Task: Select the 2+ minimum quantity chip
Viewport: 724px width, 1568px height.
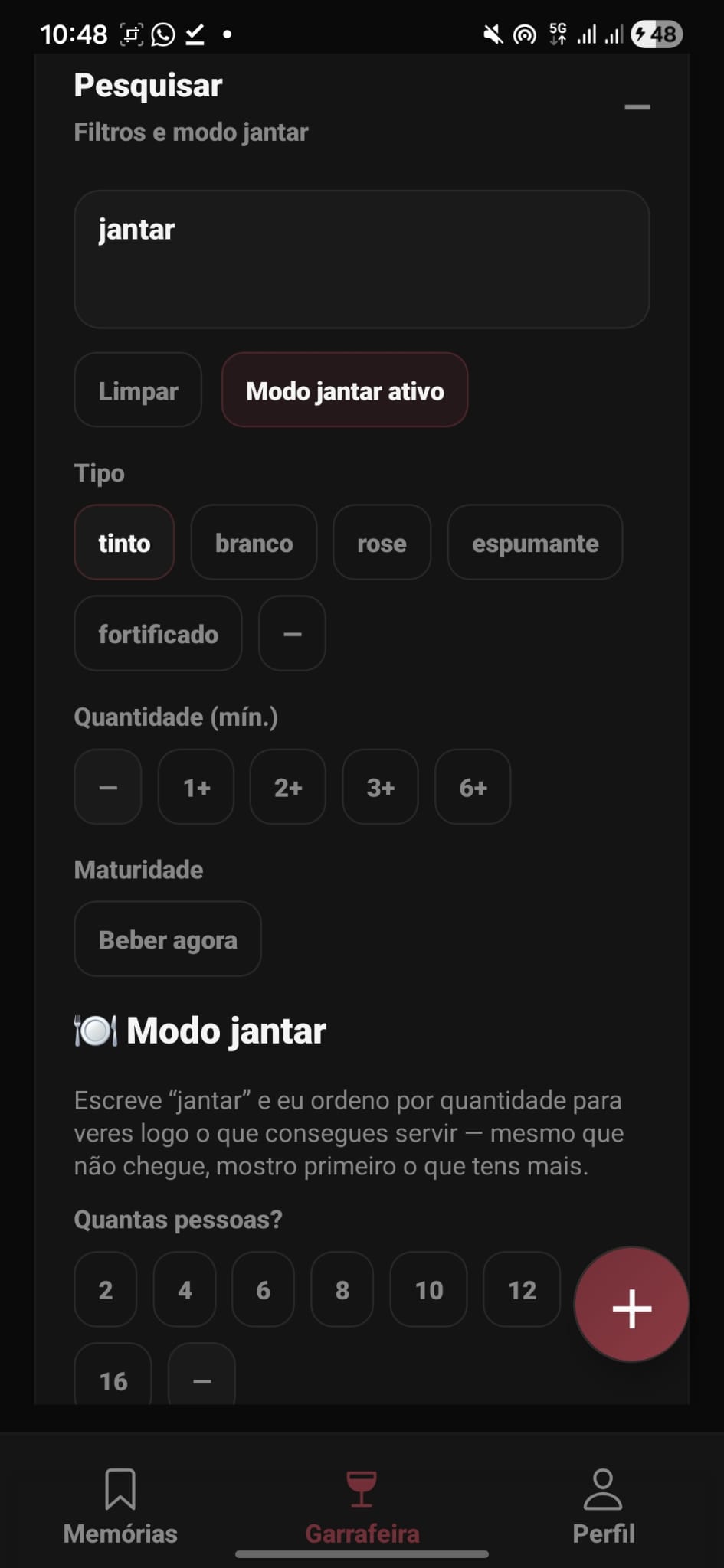Action: click(288, 787)
